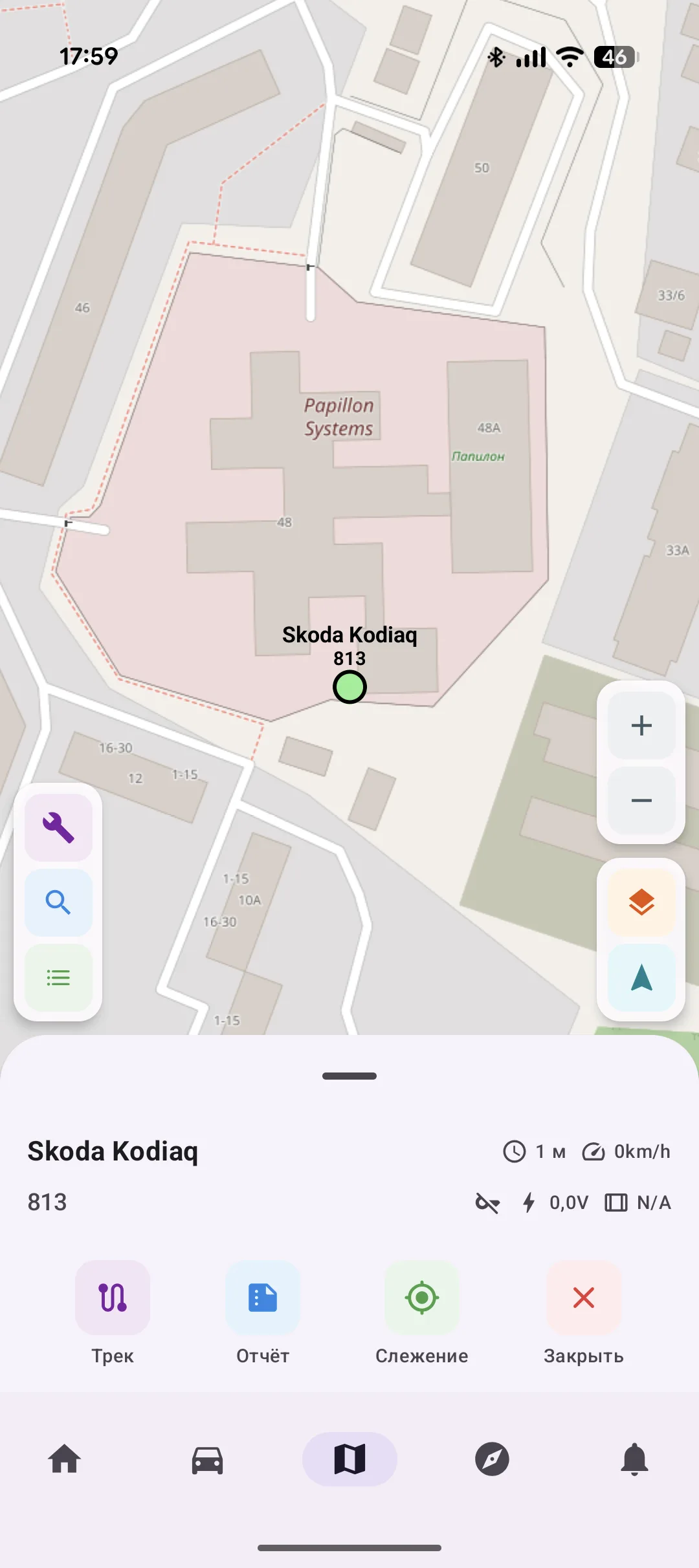Screen dimensions: 699x1568
Task: Tap the Skoda Kodiaq marker on map
Action: (x=349, y=686)
